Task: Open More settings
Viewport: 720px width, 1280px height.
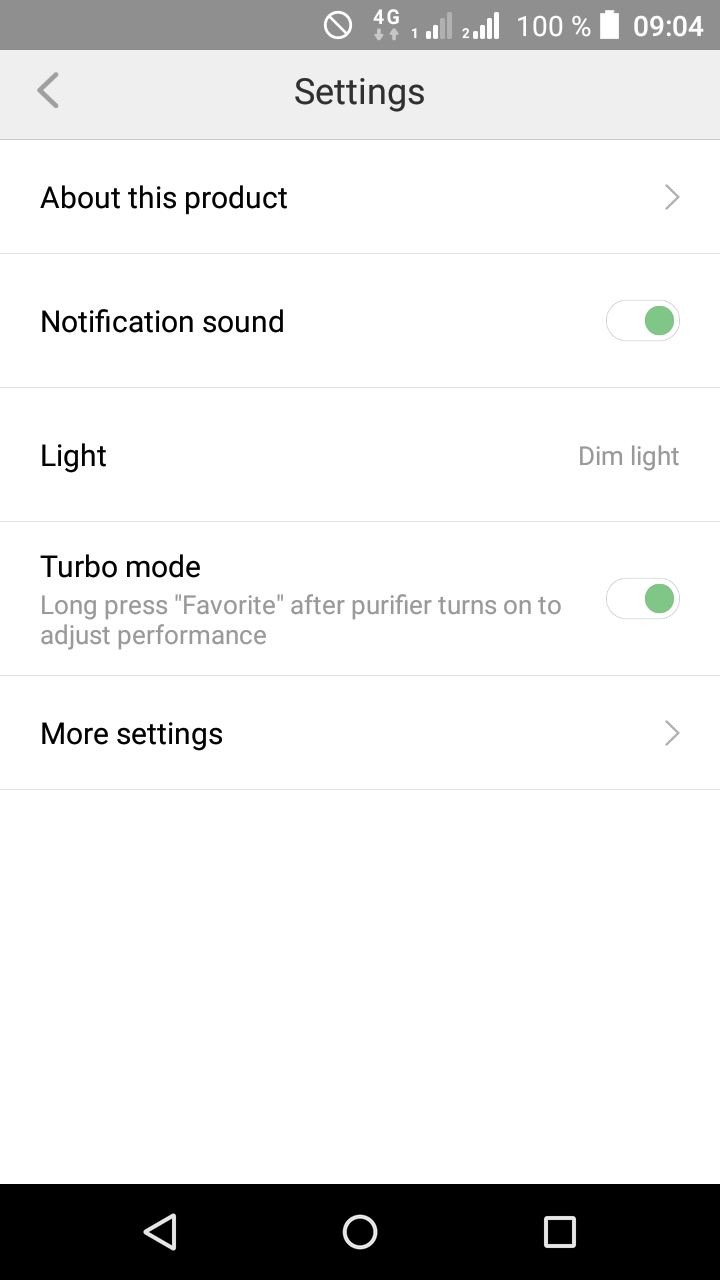Action: pyautogui.click(x=360, y=733)
